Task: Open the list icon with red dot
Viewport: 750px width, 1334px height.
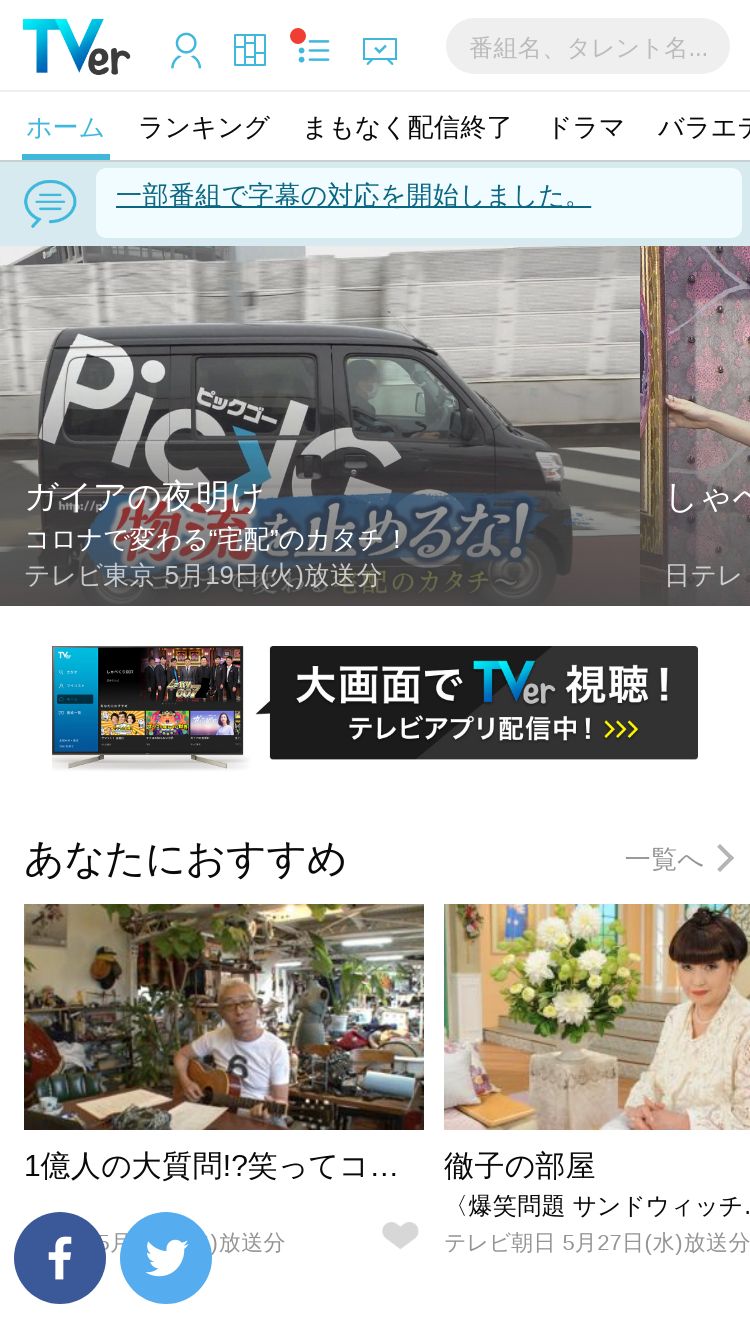Action: [313, 49]
